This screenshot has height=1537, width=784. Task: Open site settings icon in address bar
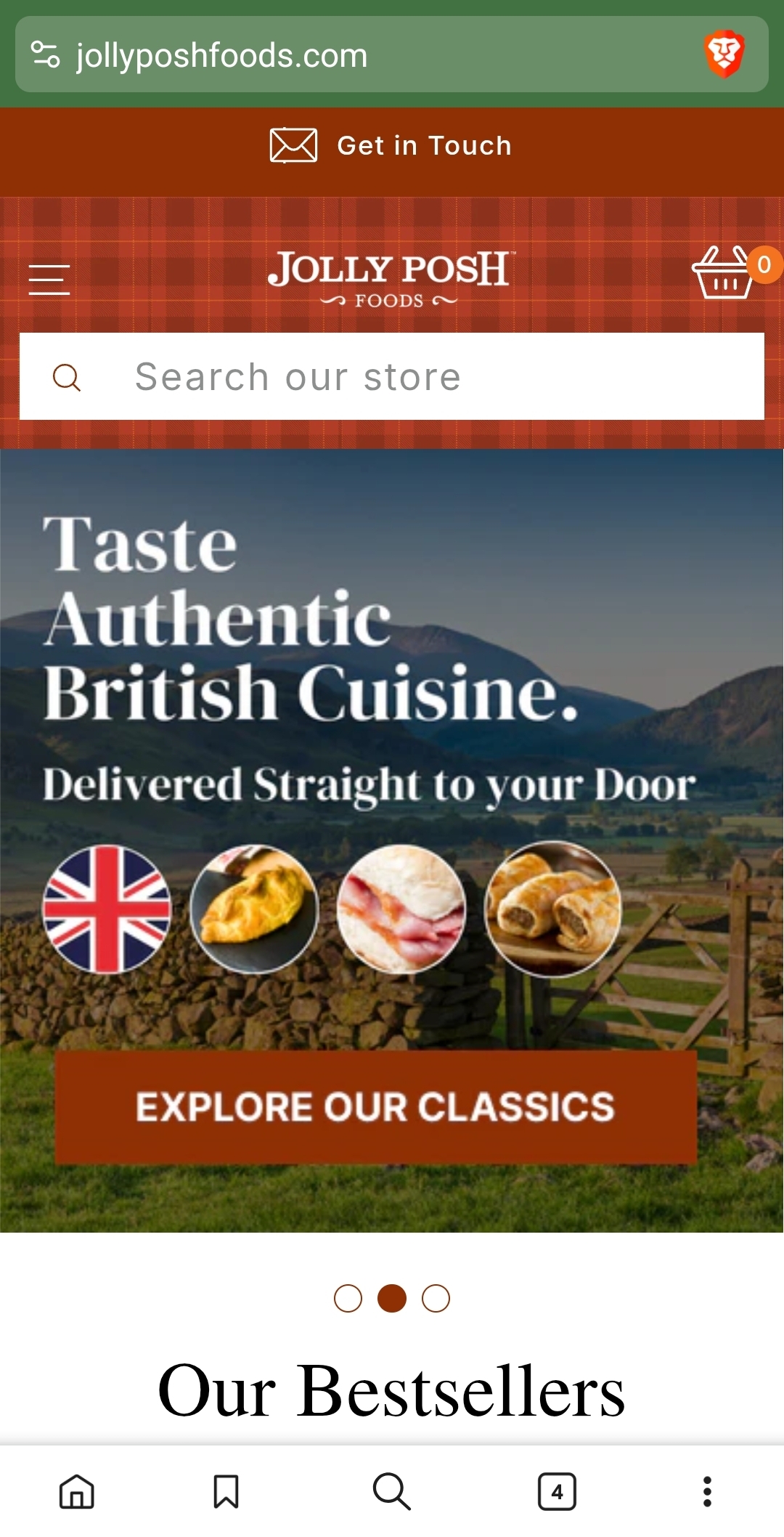coord(45,55)
